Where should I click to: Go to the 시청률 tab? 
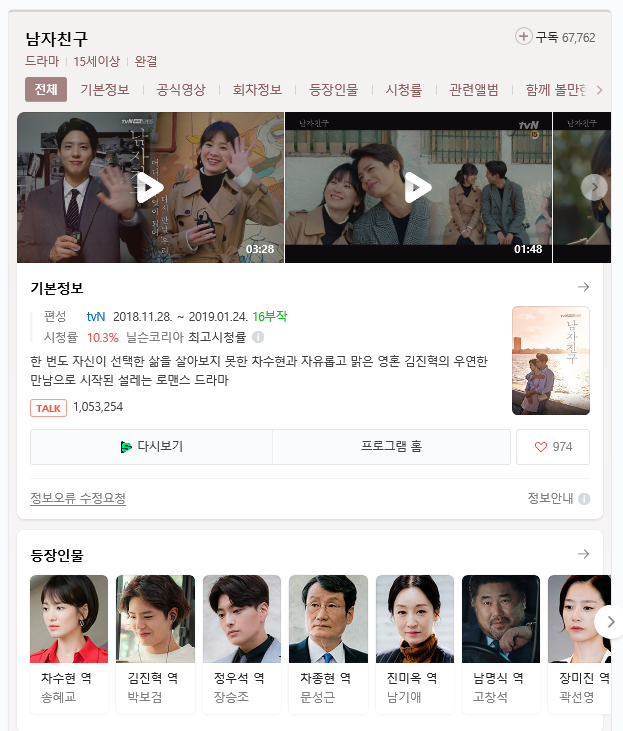[404, 90]
